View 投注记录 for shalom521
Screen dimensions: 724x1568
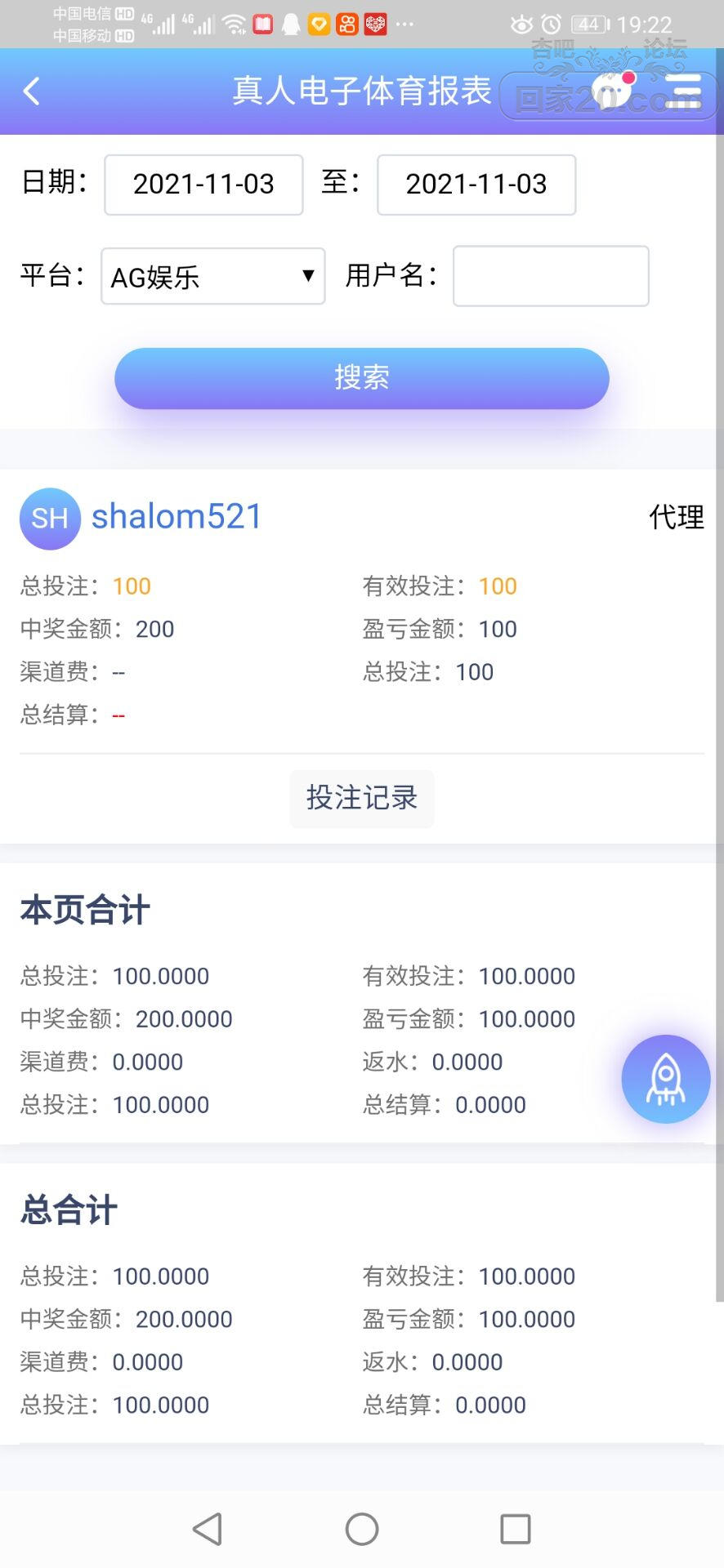point(361,798)
